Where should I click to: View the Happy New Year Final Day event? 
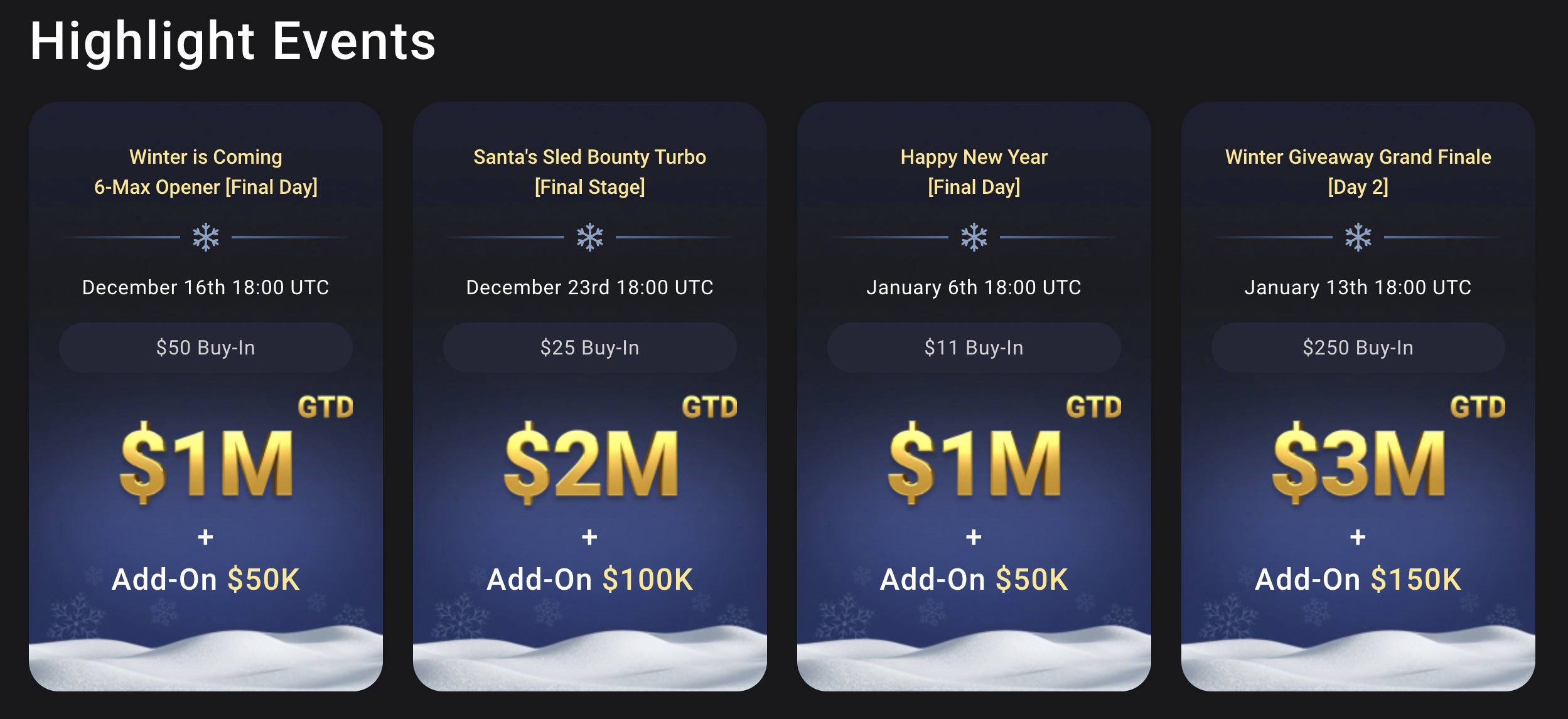(x=974, y=395)
